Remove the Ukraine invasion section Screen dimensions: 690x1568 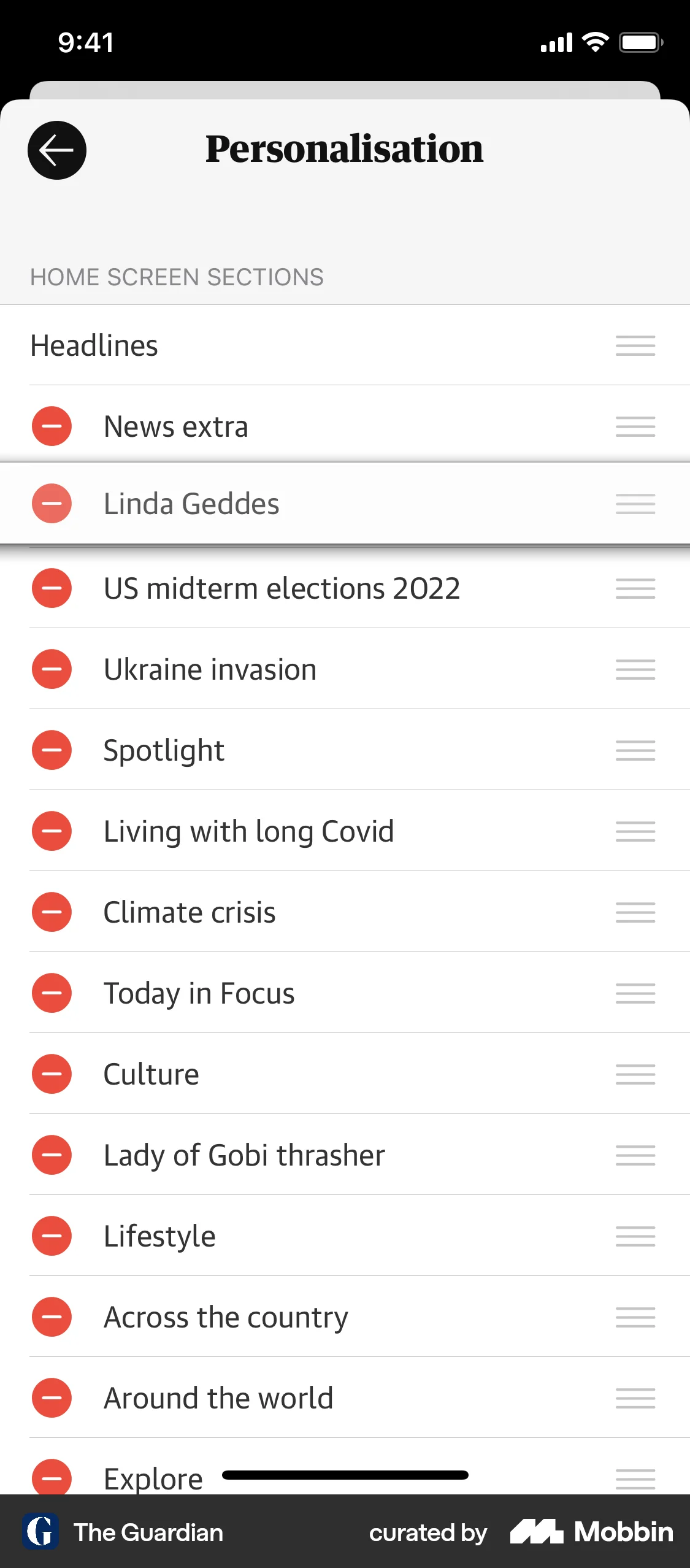click(52, 669)
